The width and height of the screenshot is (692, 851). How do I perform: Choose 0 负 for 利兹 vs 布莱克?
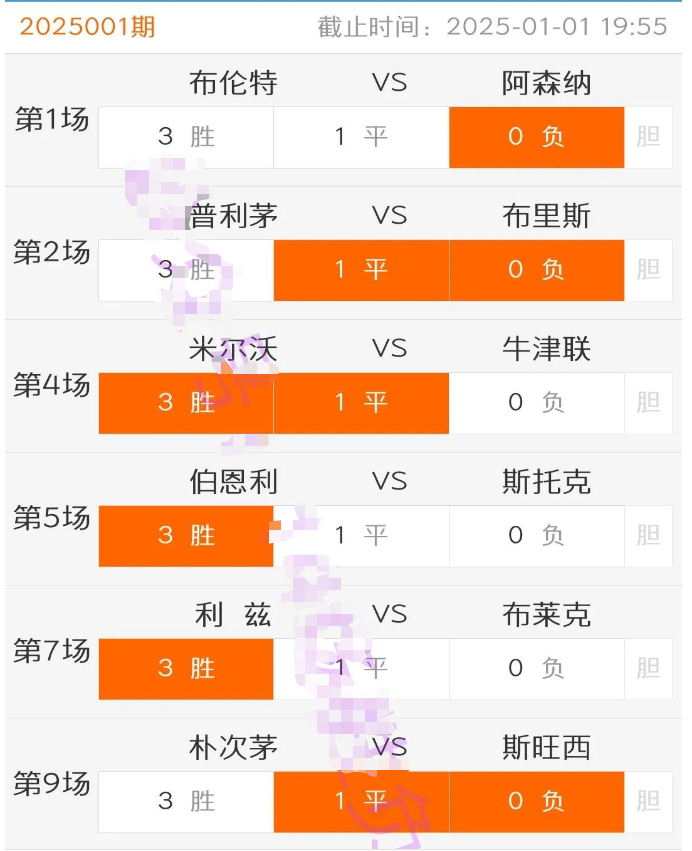536,668
